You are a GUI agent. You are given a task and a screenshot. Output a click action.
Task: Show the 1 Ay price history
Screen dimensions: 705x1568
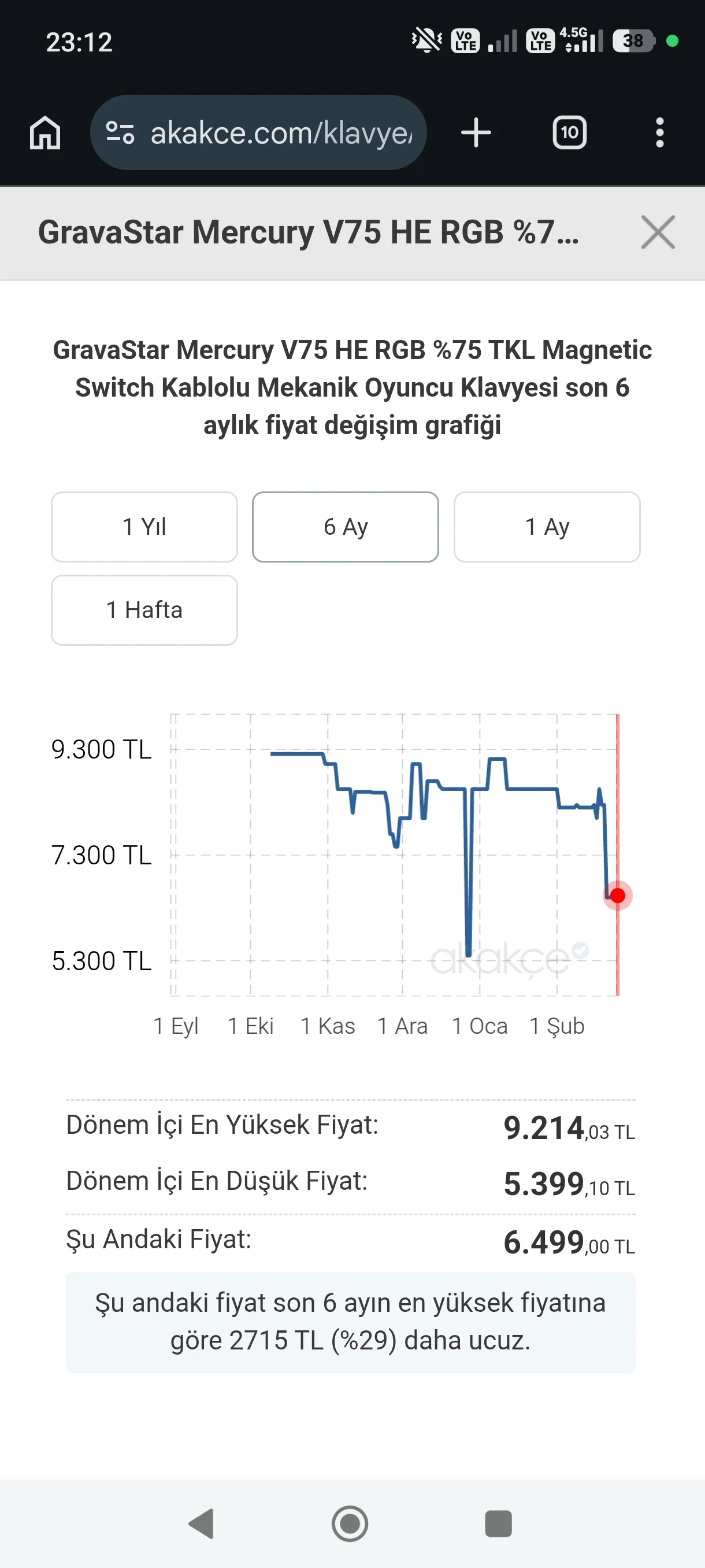[546, 527]
